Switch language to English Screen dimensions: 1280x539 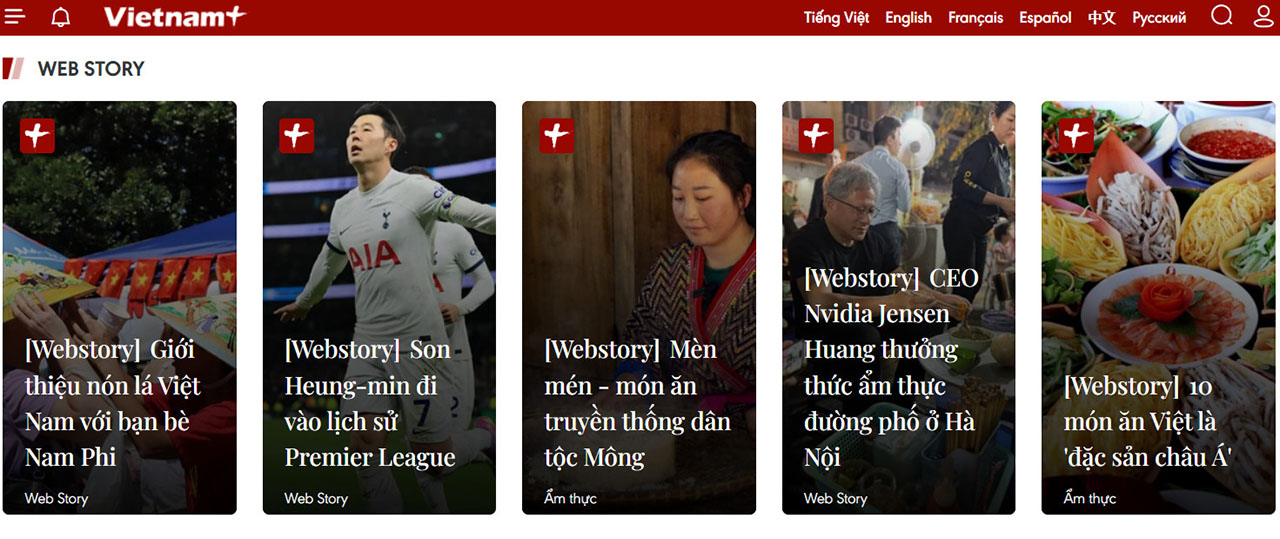[x=908, y=18]
